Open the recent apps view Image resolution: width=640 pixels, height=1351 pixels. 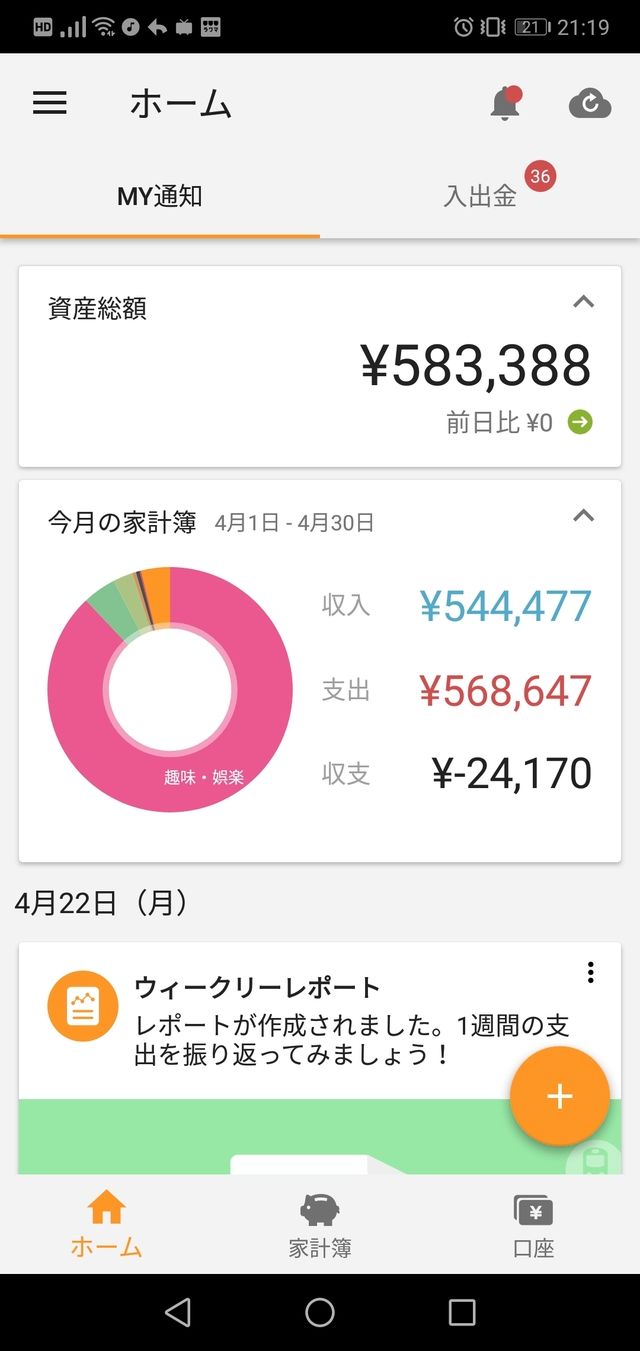pos(462,1312)
